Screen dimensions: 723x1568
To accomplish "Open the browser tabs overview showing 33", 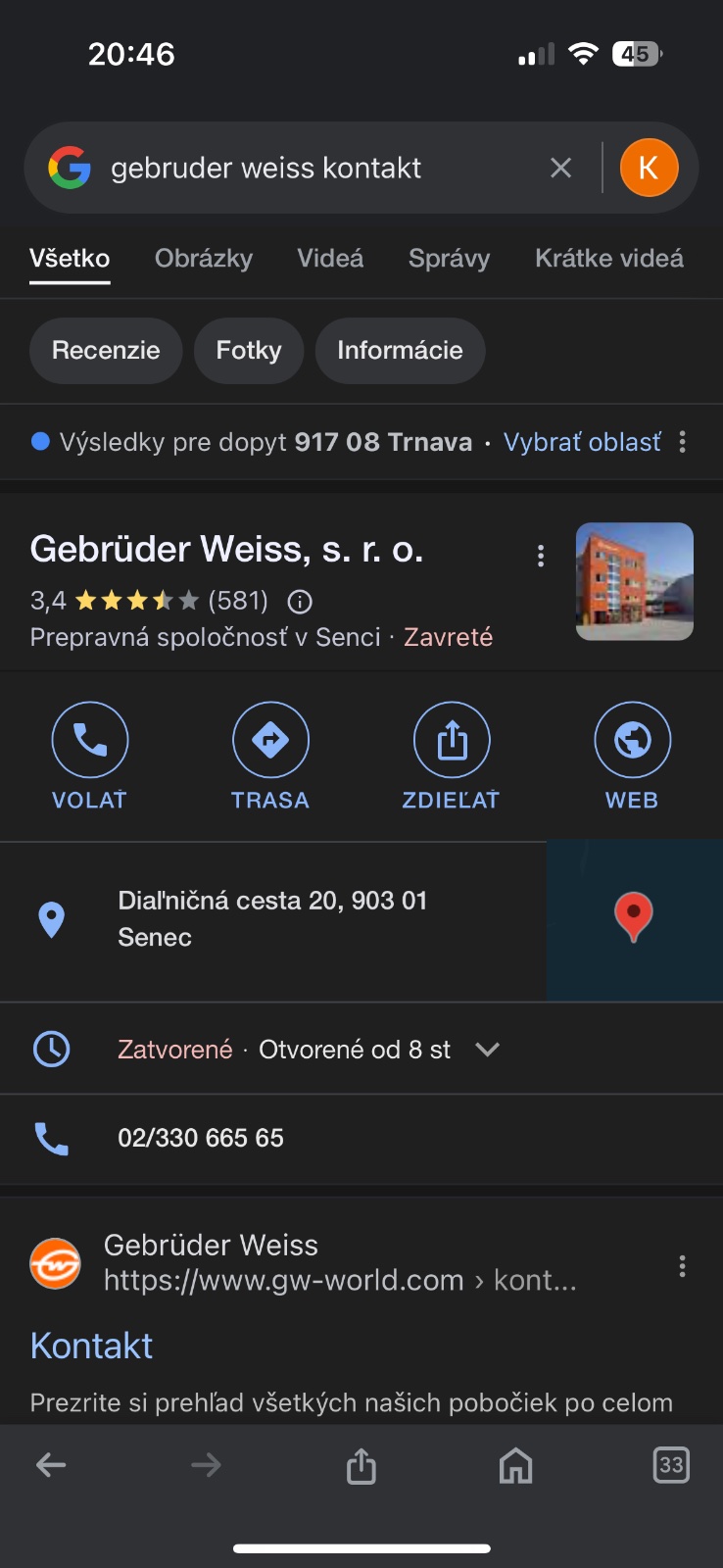I will click(x=671, y=1465).
